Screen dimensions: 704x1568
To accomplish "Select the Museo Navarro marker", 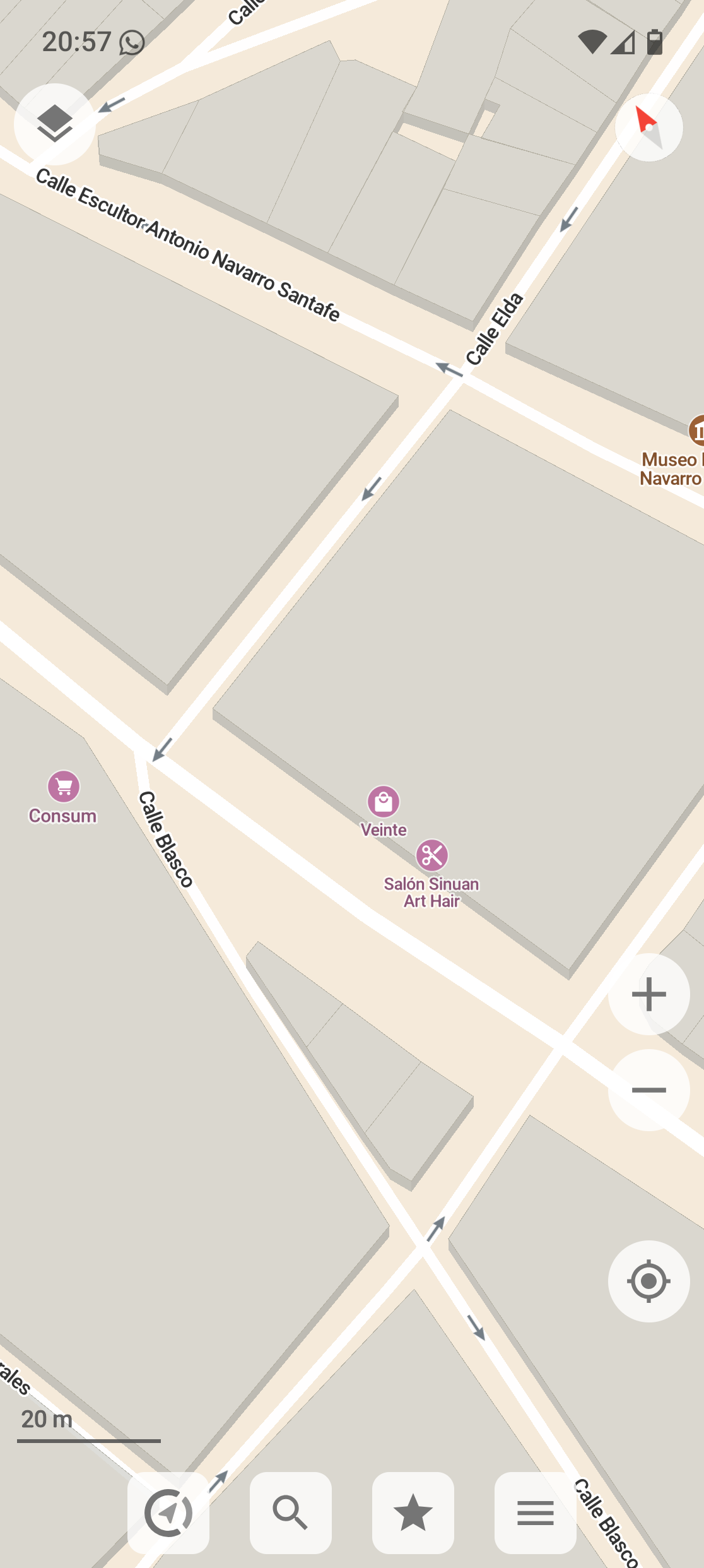I will pyautogui.click(x=696, y=431).
